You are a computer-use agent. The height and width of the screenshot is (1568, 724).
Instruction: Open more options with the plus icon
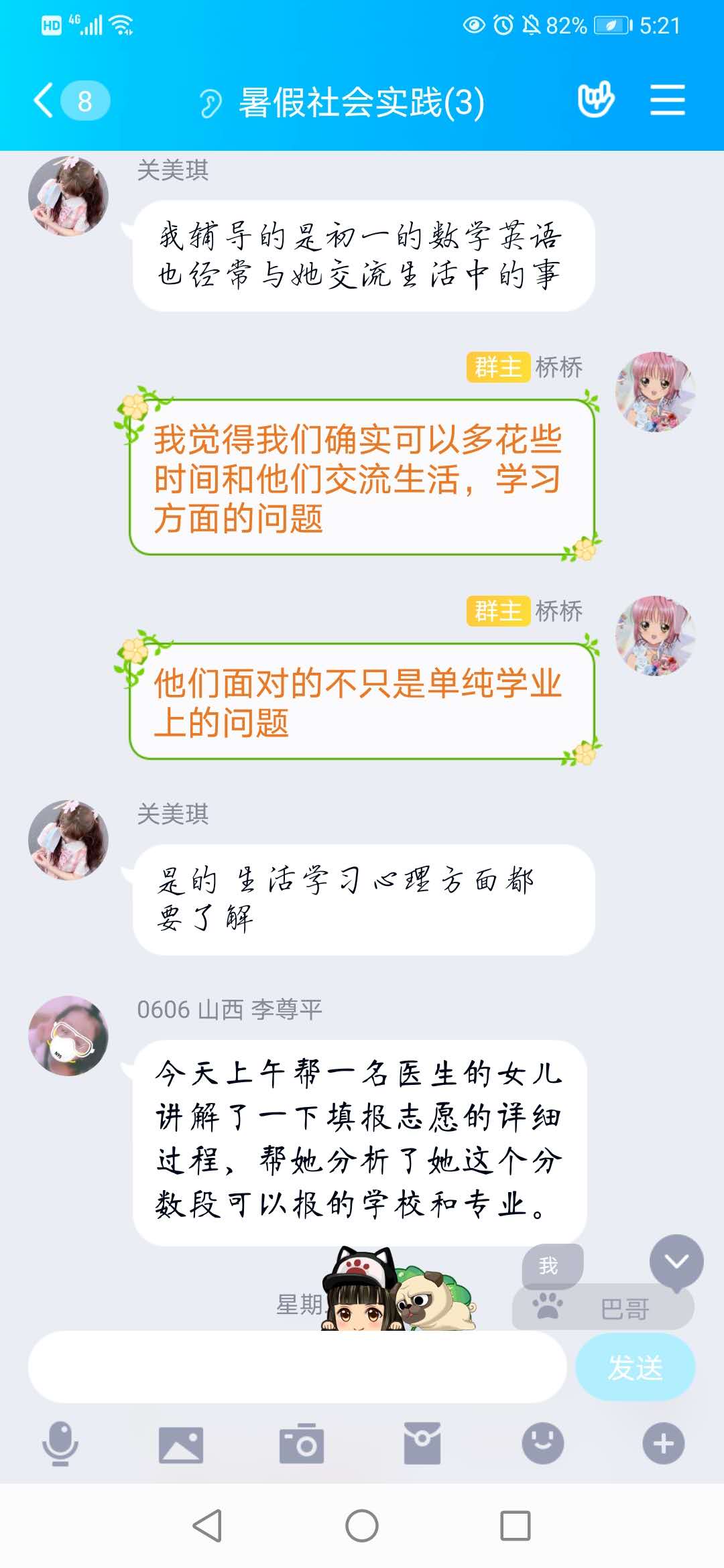[663, 1444]
